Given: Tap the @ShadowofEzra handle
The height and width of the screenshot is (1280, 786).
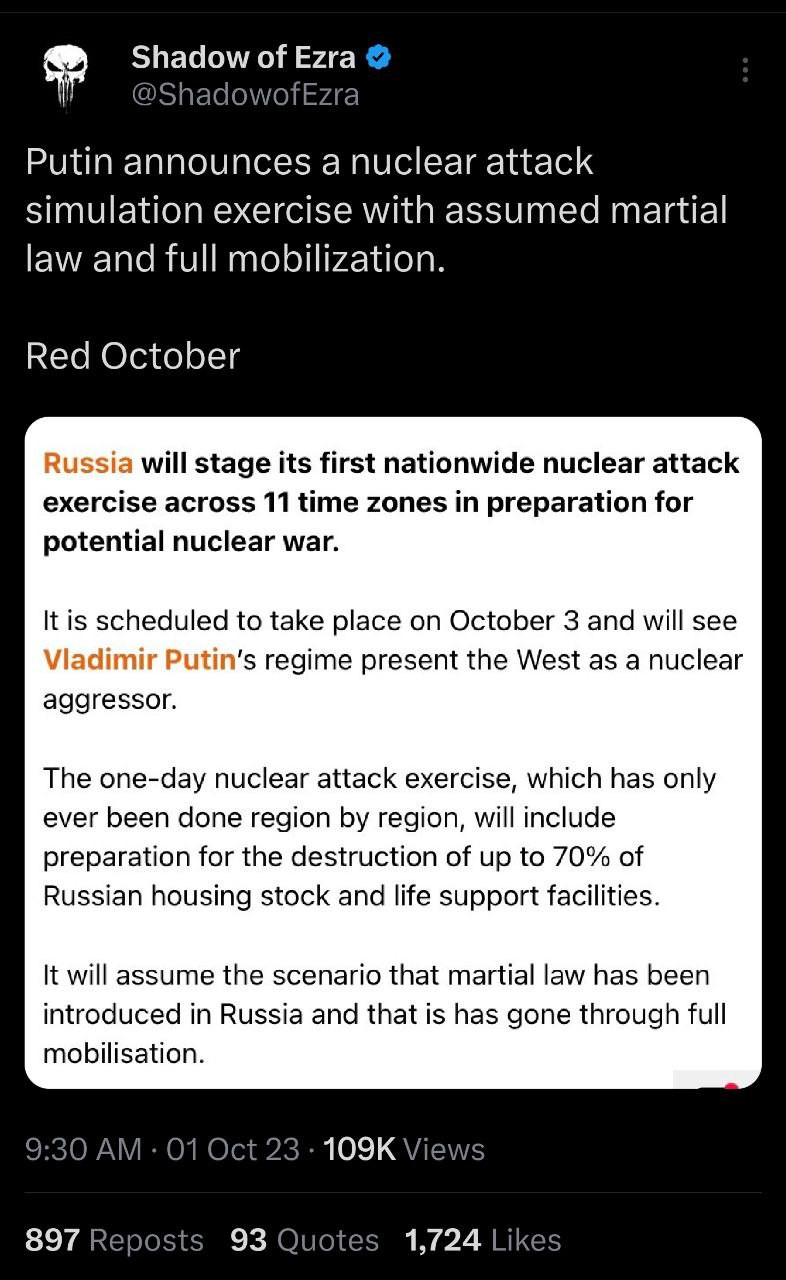Looking at the screenshot, I should point(245,95).
